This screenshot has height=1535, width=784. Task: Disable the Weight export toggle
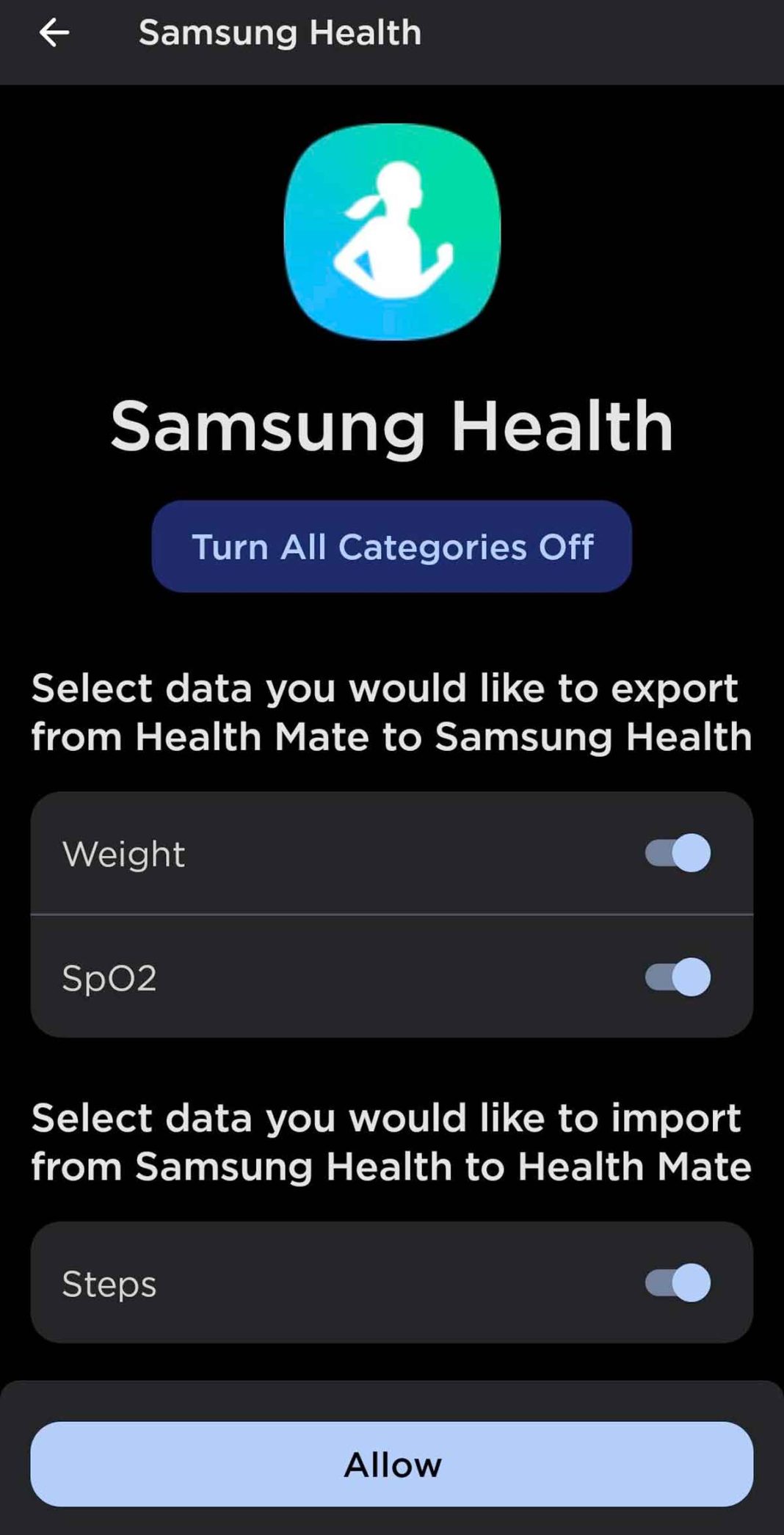pyautogui.click(x=676, y=852)
